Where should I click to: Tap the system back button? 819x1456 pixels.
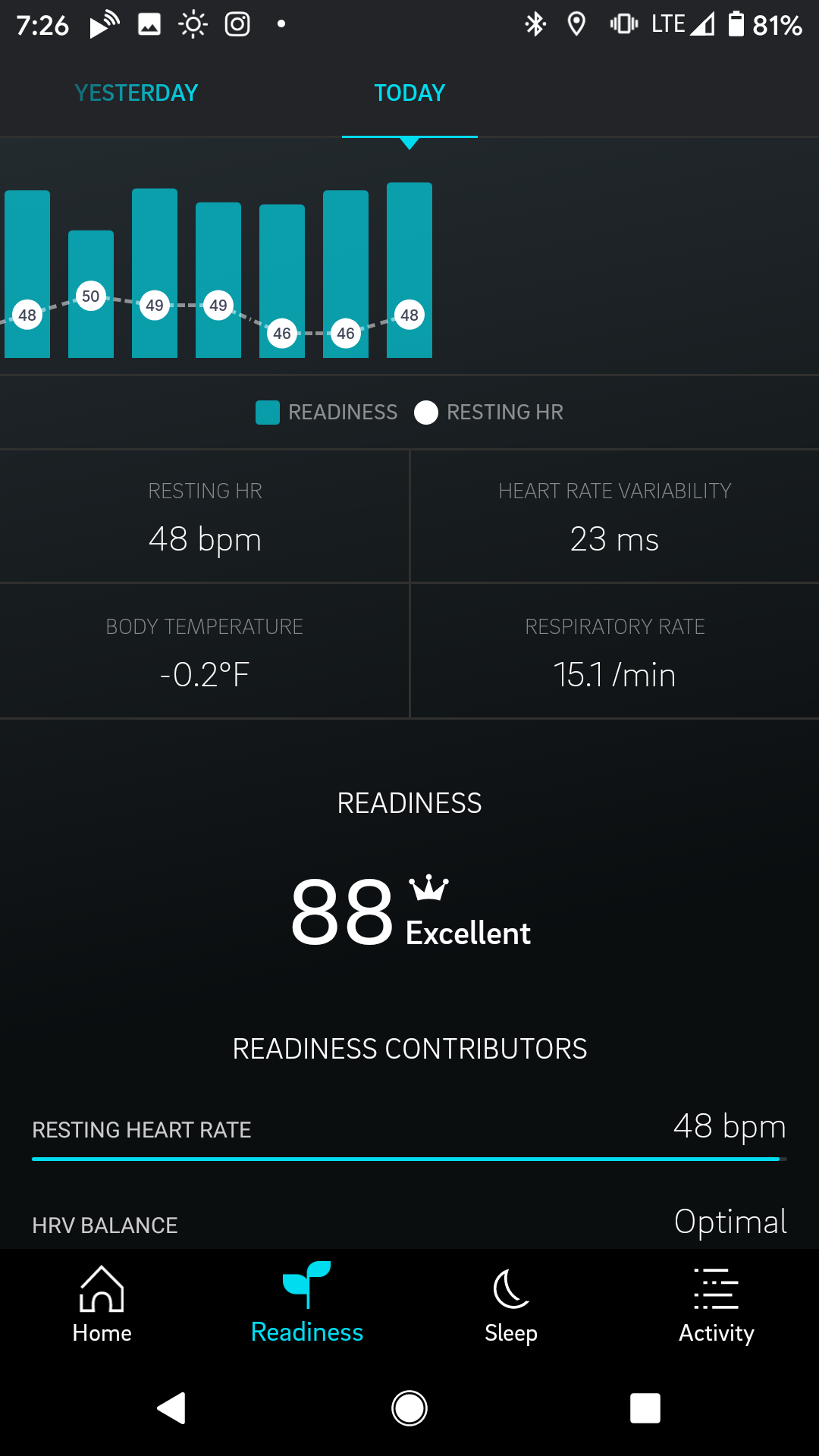point(171,1408)
